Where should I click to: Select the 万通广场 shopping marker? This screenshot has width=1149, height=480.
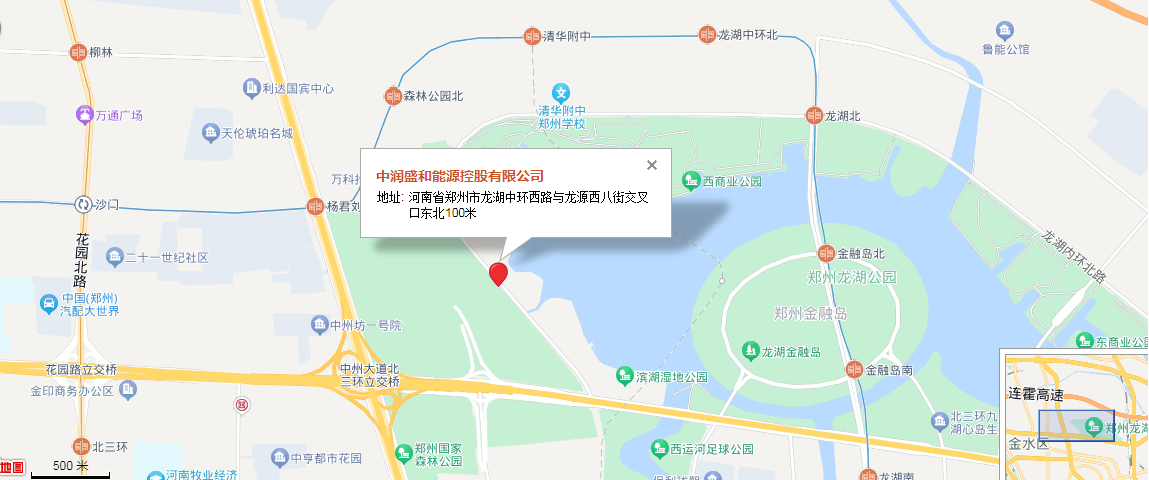85,114
